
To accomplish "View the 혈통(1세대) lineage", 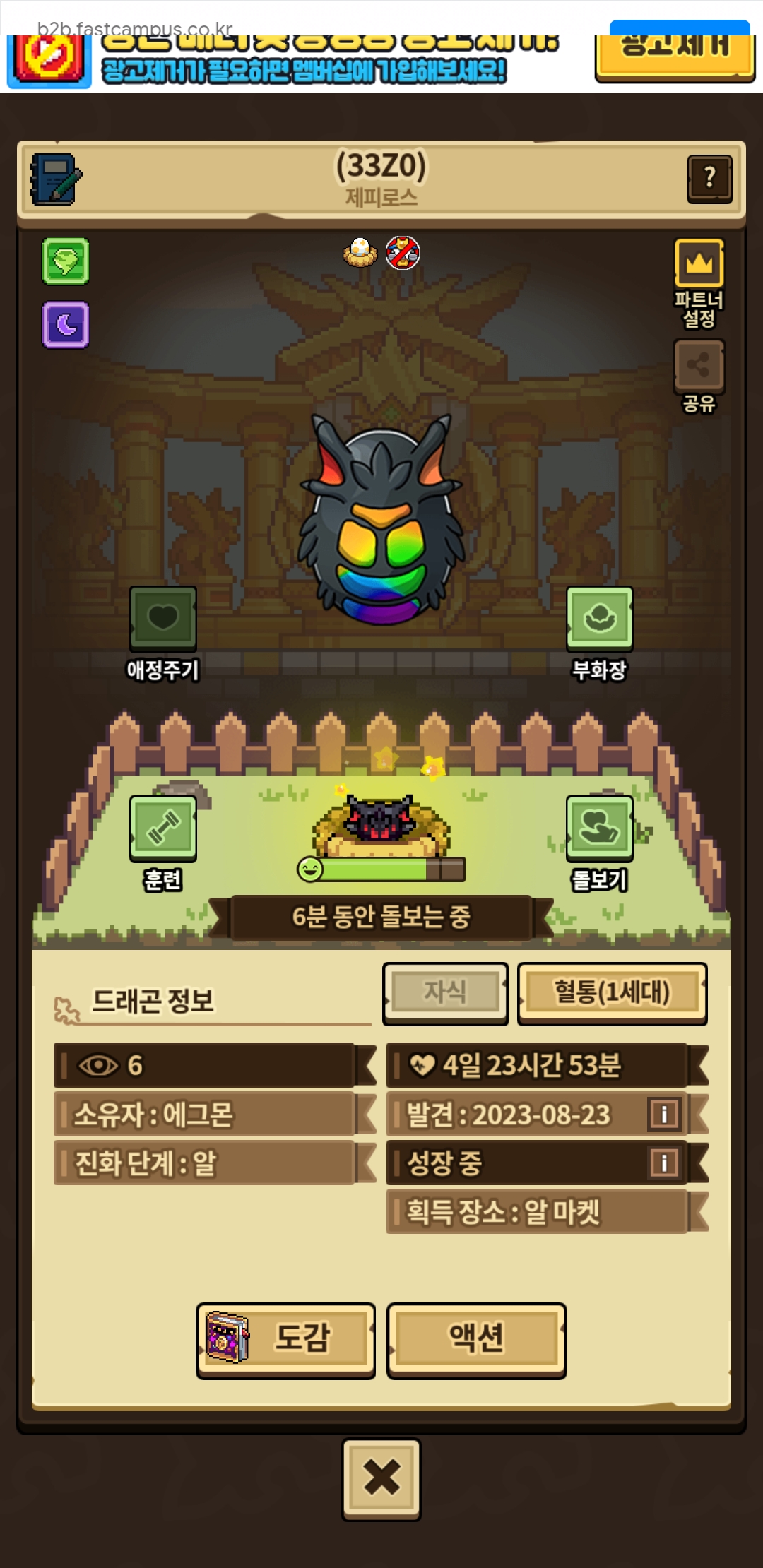I will 612,992.
